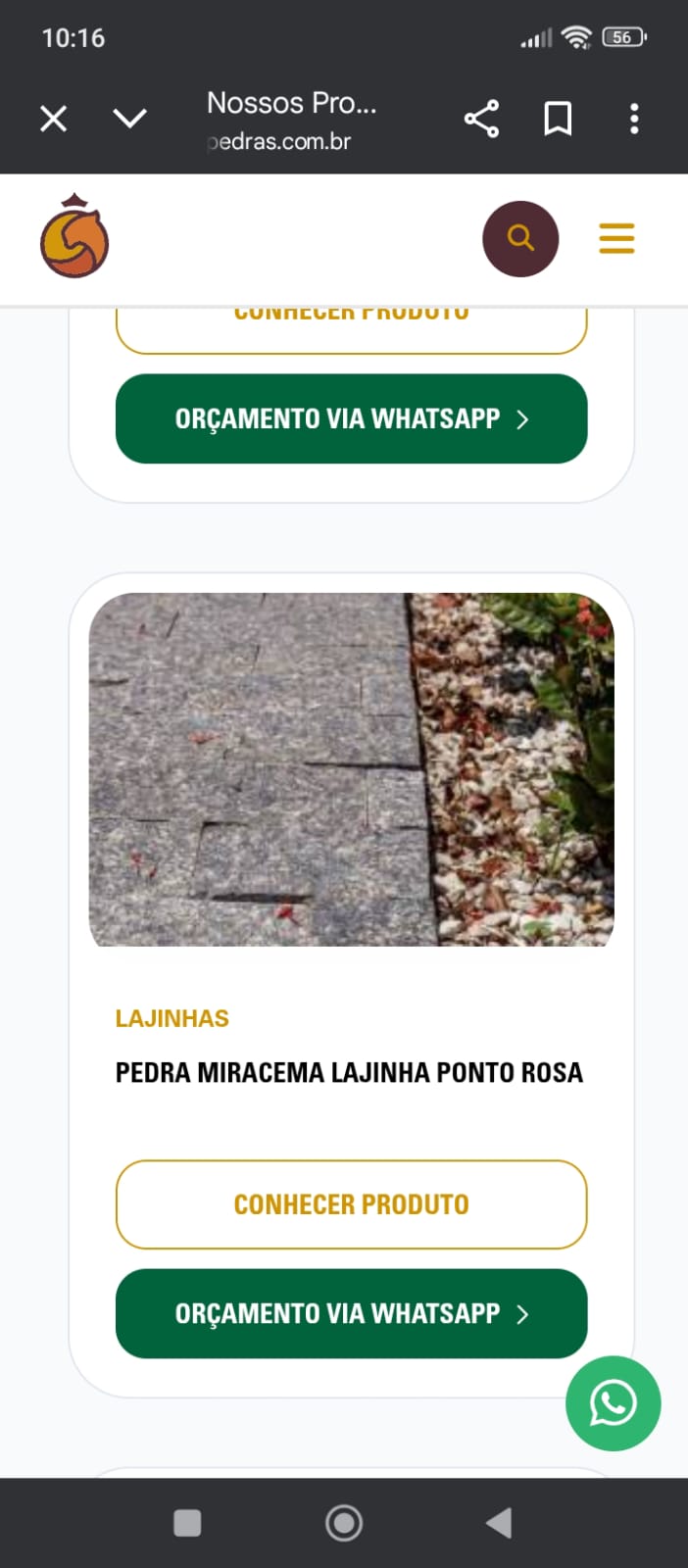Request Orçamento via WhatsApp for Lajinha Ponto Rosa
The width and height of the screenshot is (688, 1568).
pyautogui.click(x=351, y=1313)
